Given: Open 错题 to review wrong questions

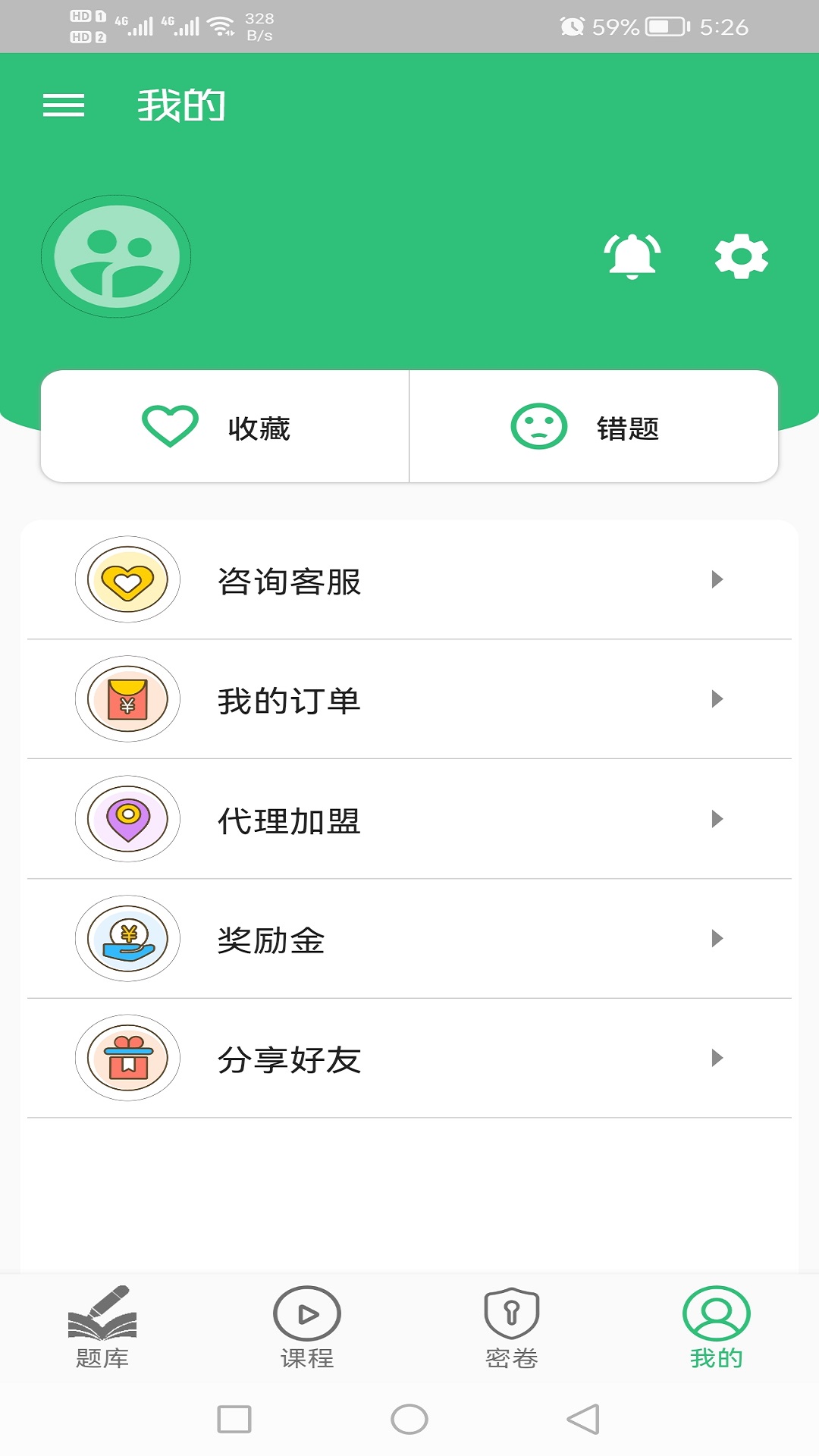Looking at the screenshot, I should [x=593, y=426].
